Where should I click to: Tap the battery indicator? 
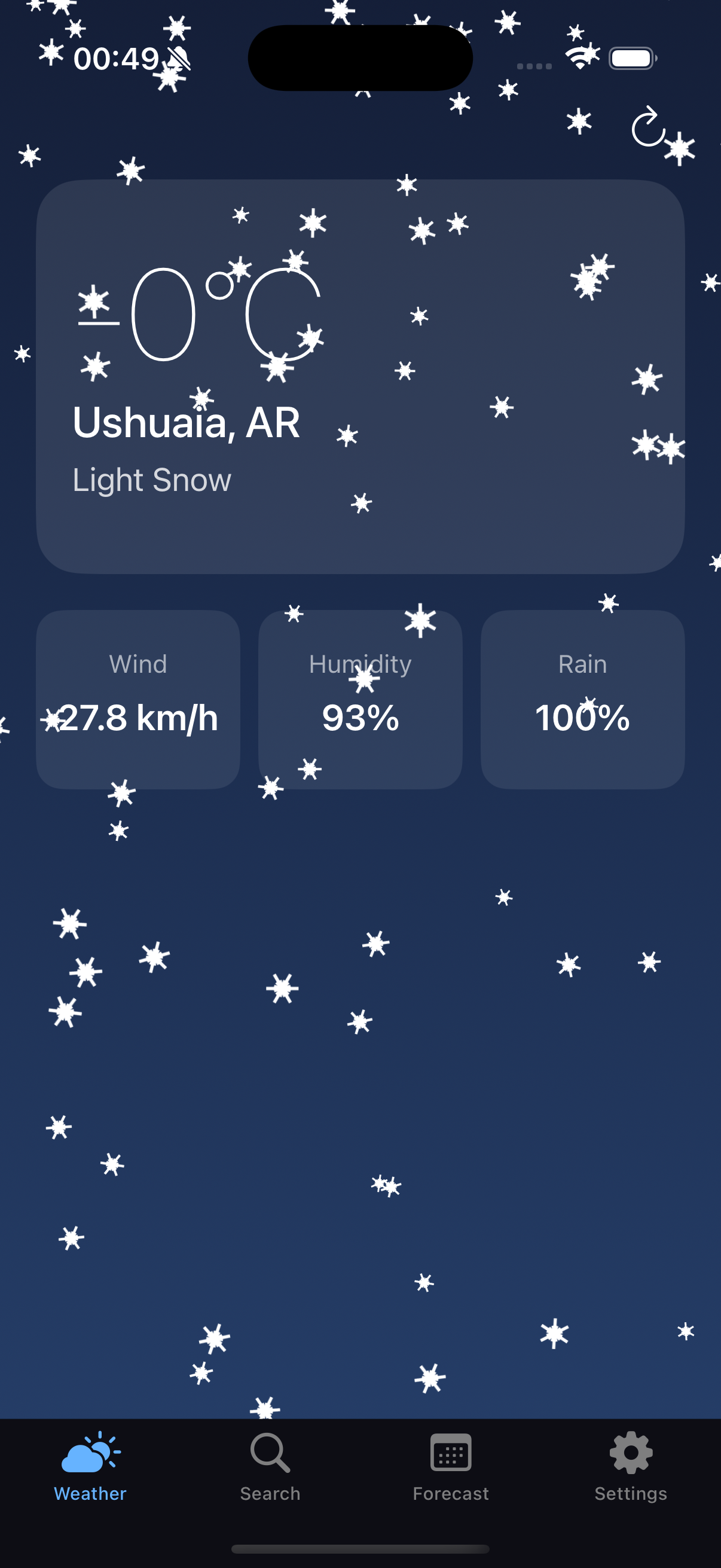pyautogui.click(x=631, y=59)
